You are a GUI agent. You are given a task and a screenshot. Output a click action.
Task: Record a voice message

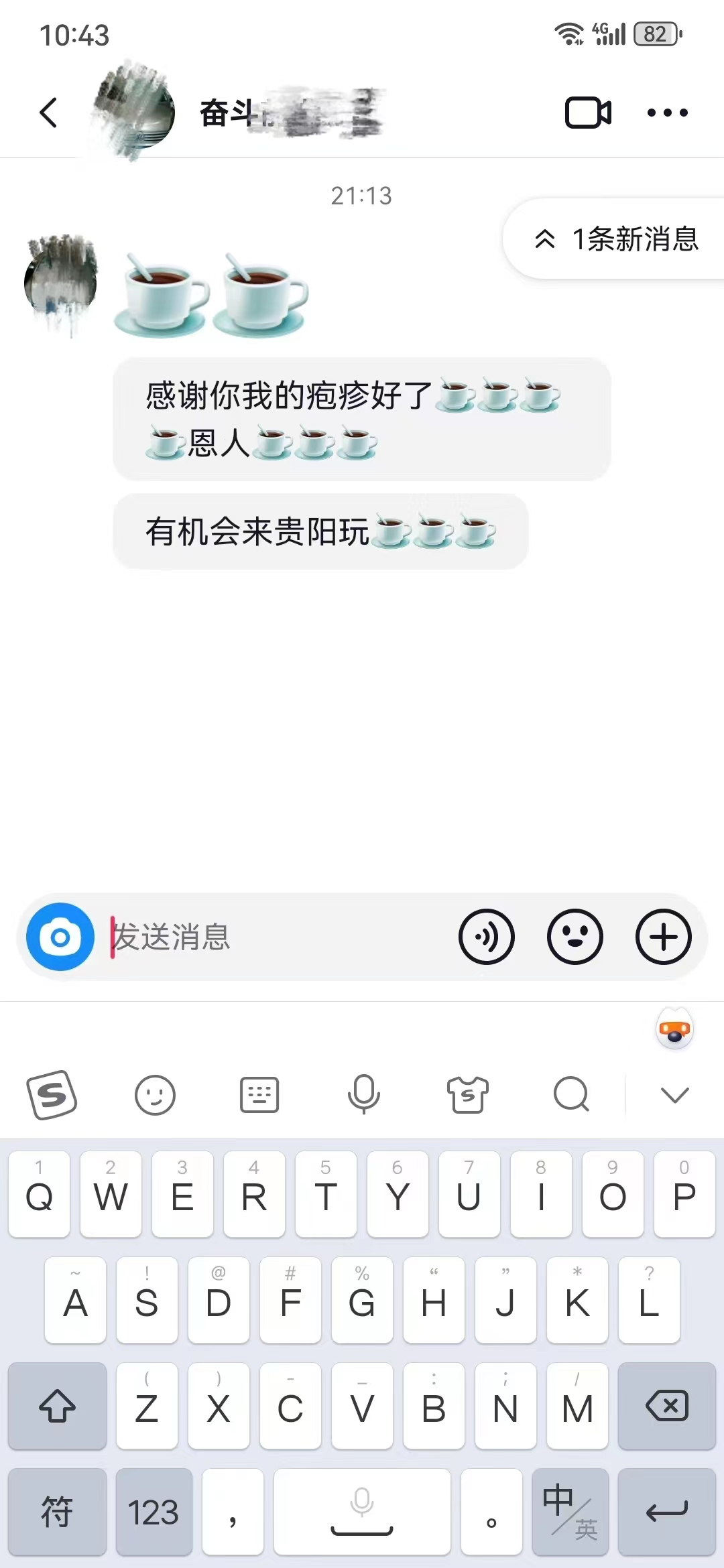coord(486,937)
